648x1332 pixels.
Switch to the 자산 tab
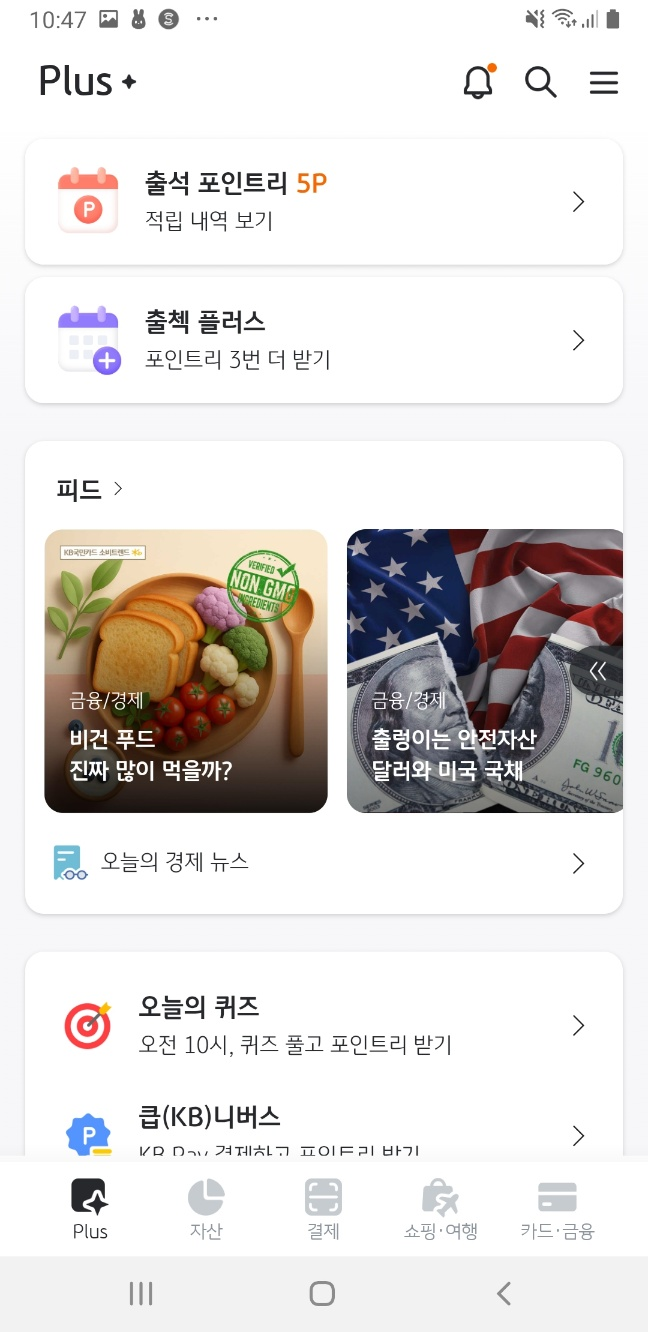[x=206, y=1209]
